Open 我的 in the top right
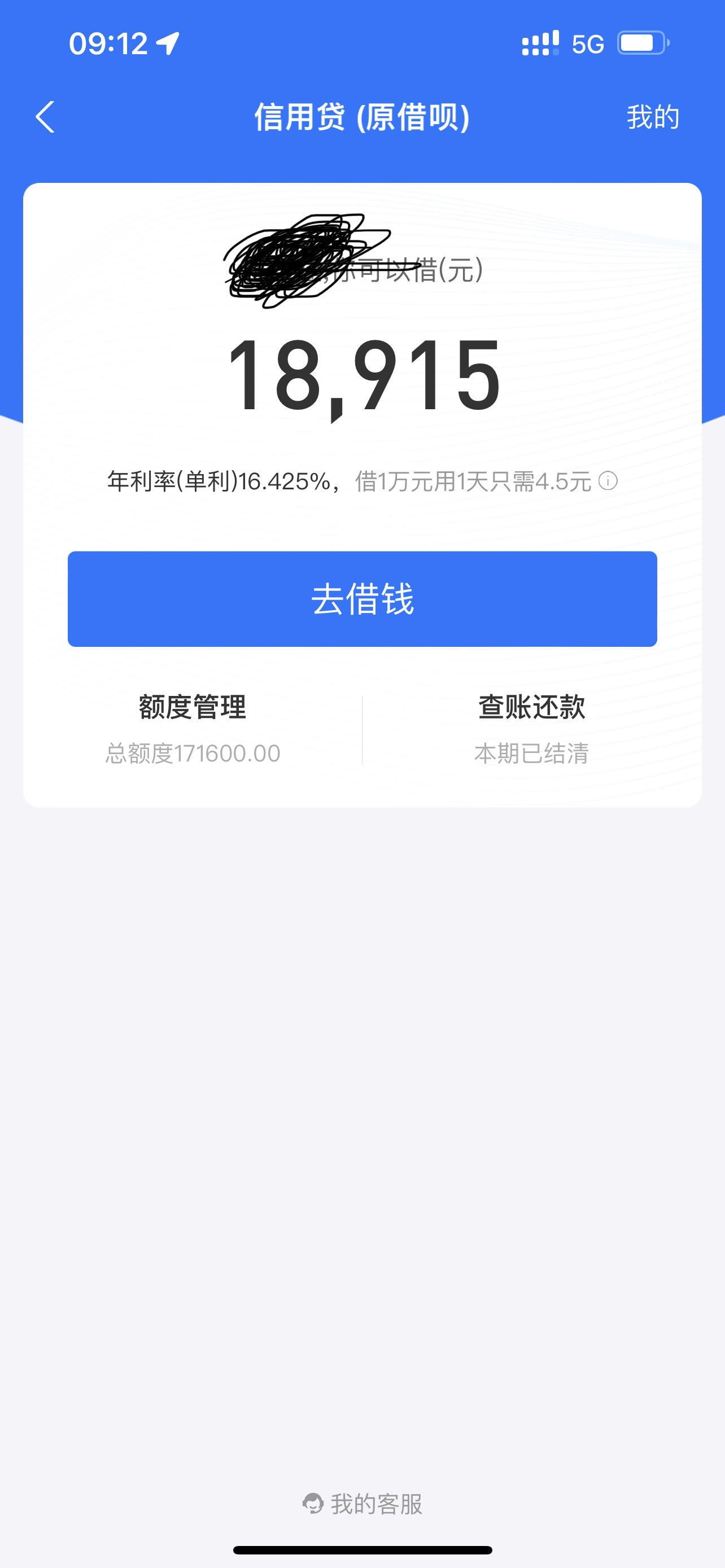This screenshot has width=725, height=1568. click(653, 117)
